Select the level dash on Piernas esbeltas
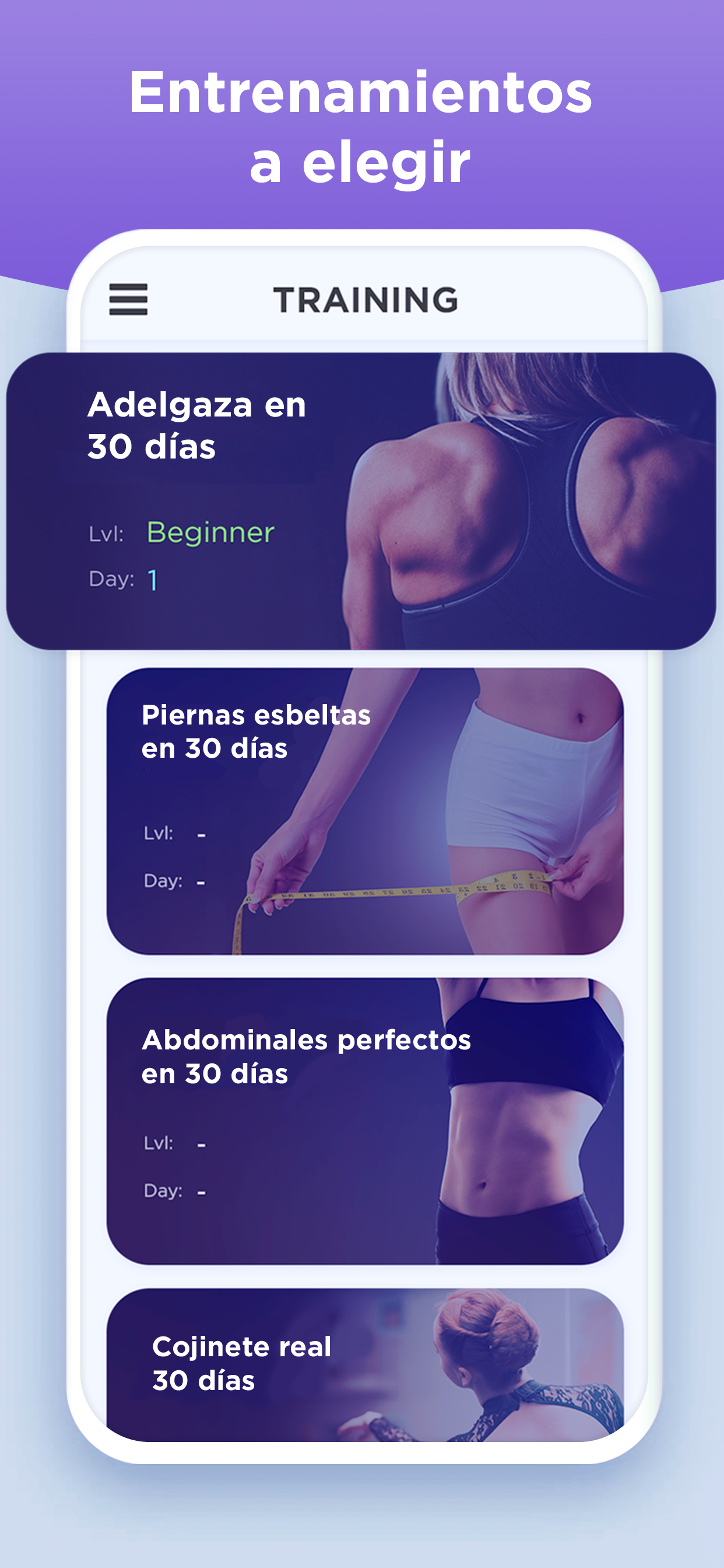The height and width of the screenshot is (1568, 724). point(201,835)
